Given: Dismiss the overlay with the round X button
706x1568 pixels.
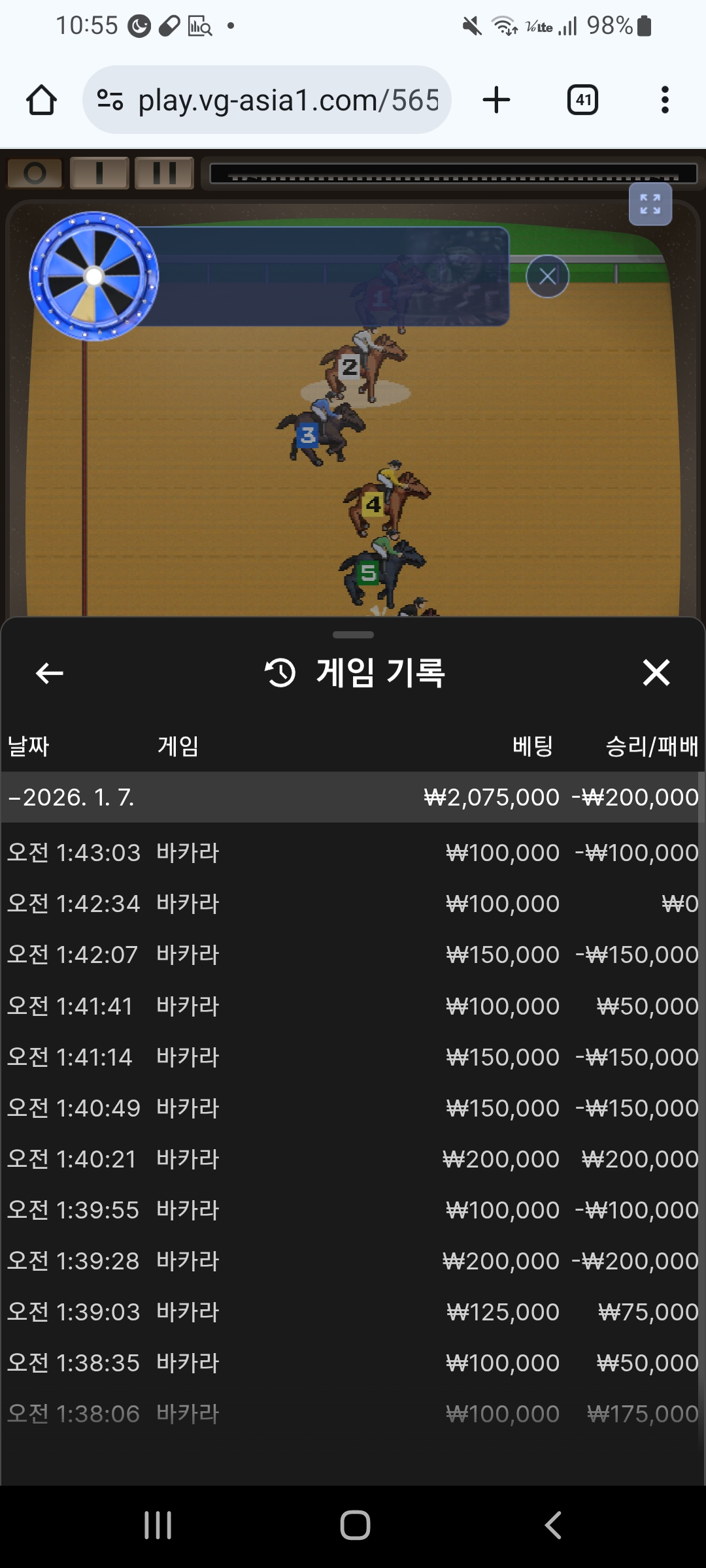Looking at the screenshot, I should pyautogui.click(x=548, y=276).
